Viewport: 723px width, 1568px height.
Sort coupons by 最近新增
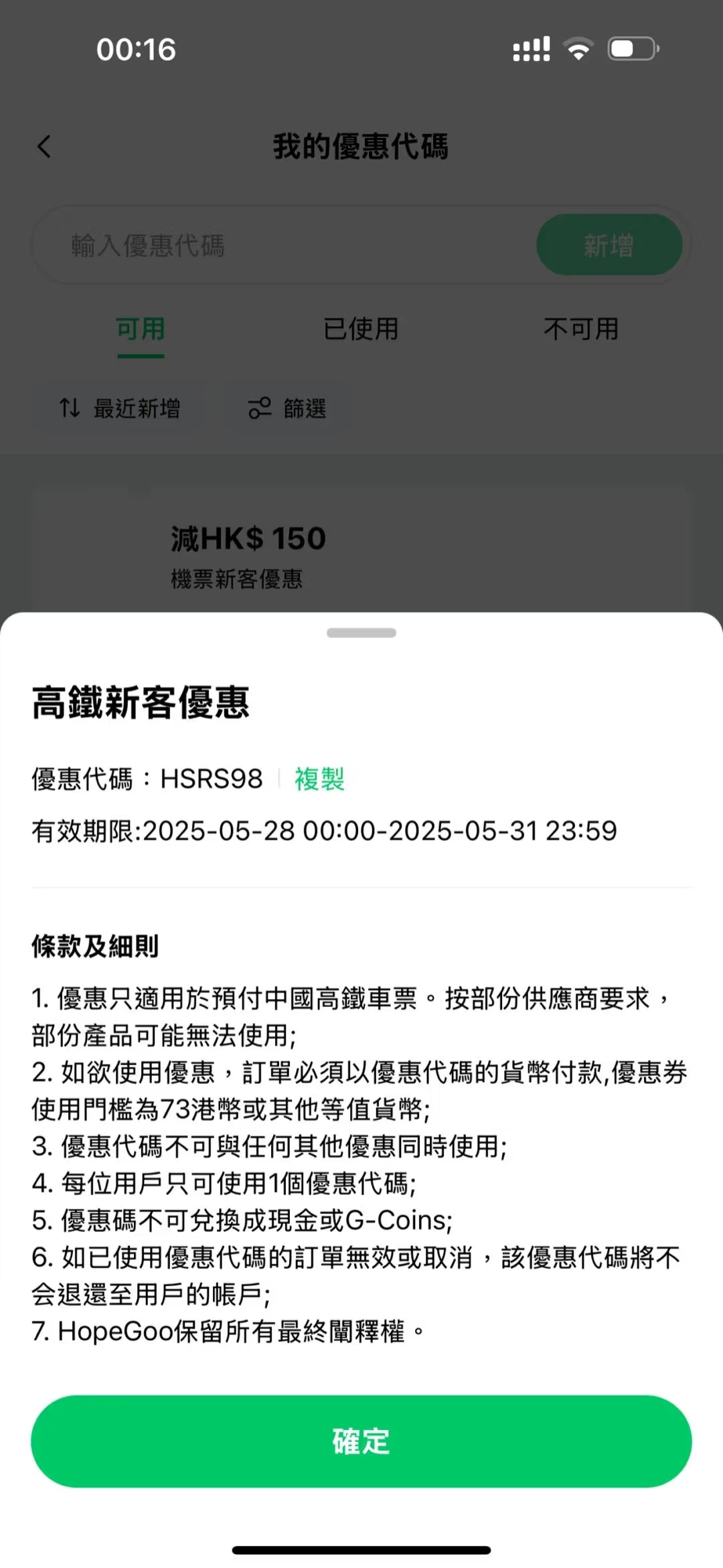[x=120, y=408]
